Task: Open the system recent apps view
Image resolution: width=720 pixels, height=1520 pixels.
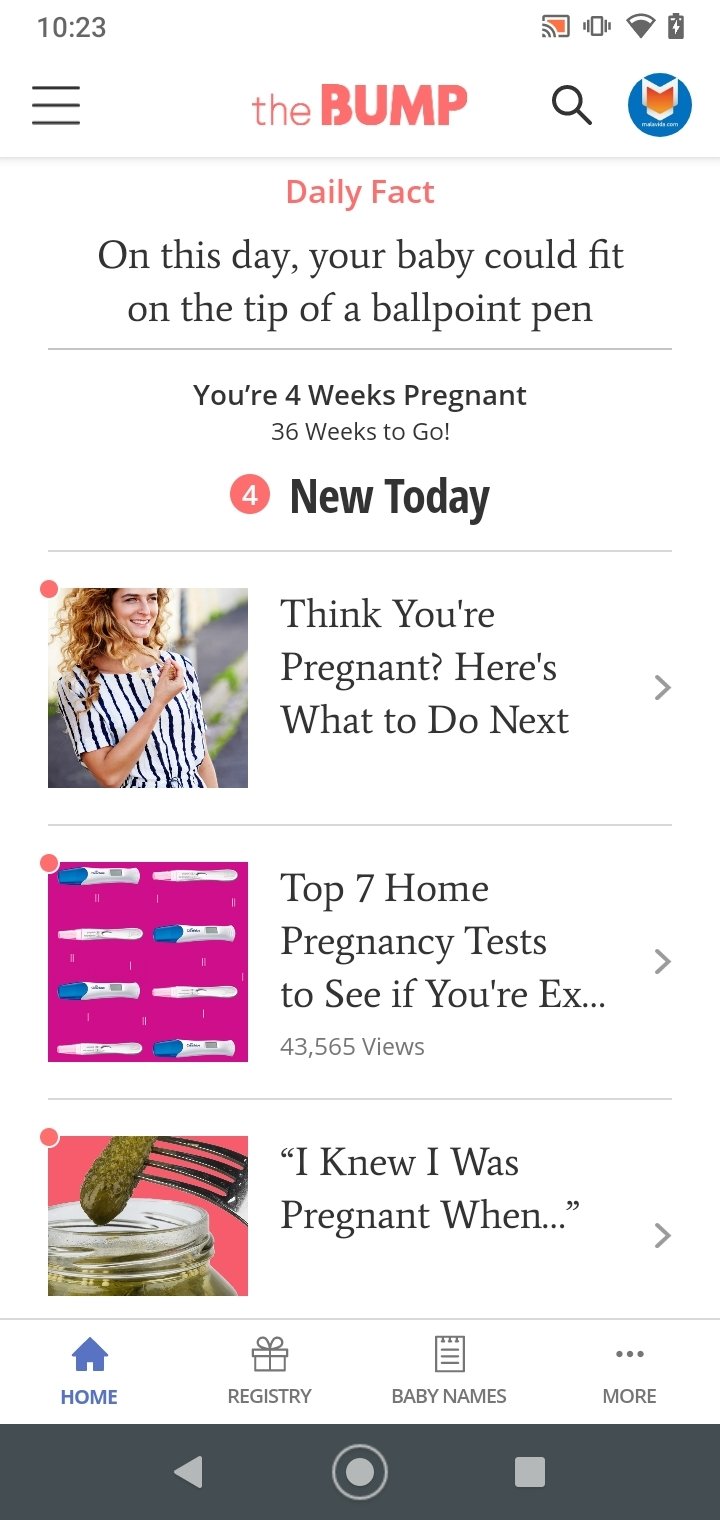Action: point(529,1472)
